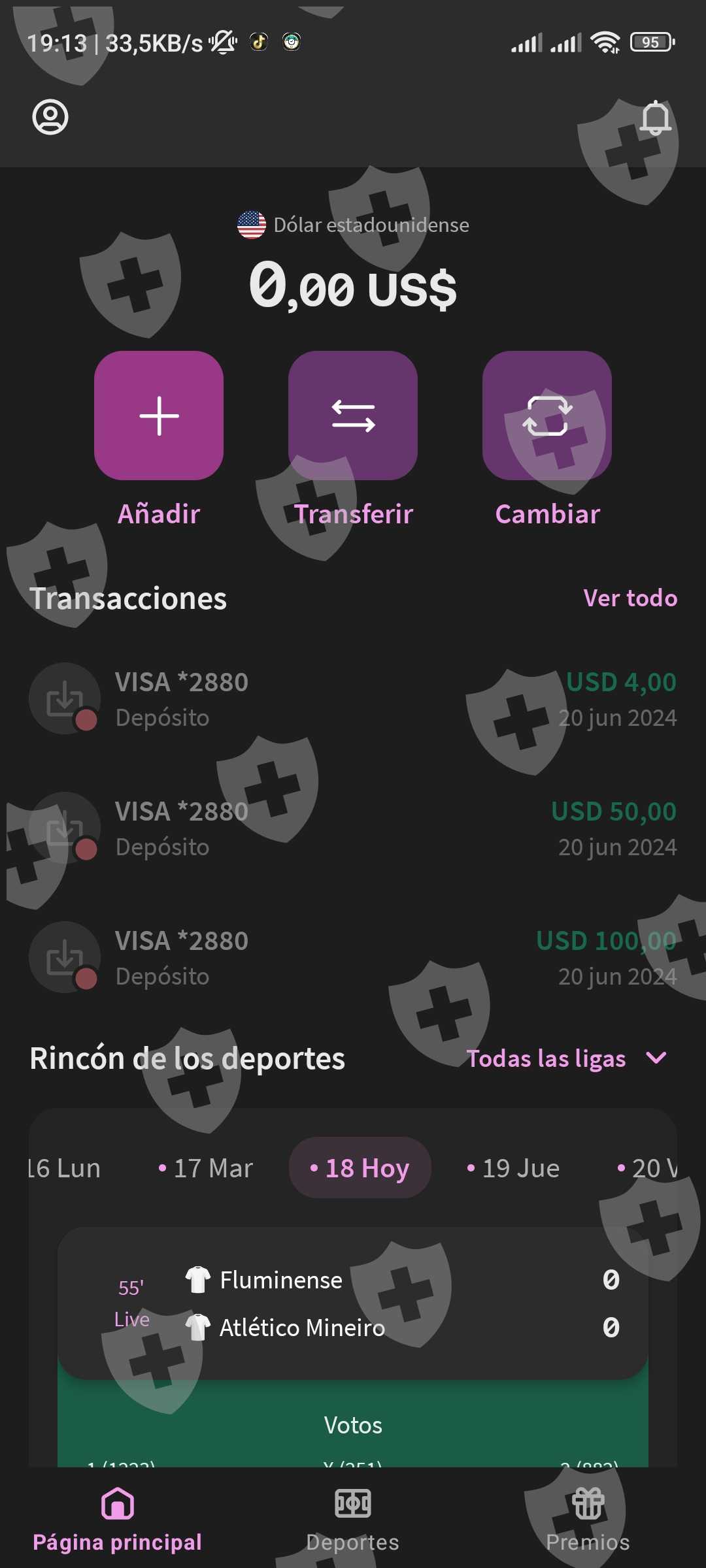This screenshot has width=706, height=1568.
Task: Open the USD 100,00 deposit transaction
Action: [x=353, y=958]
